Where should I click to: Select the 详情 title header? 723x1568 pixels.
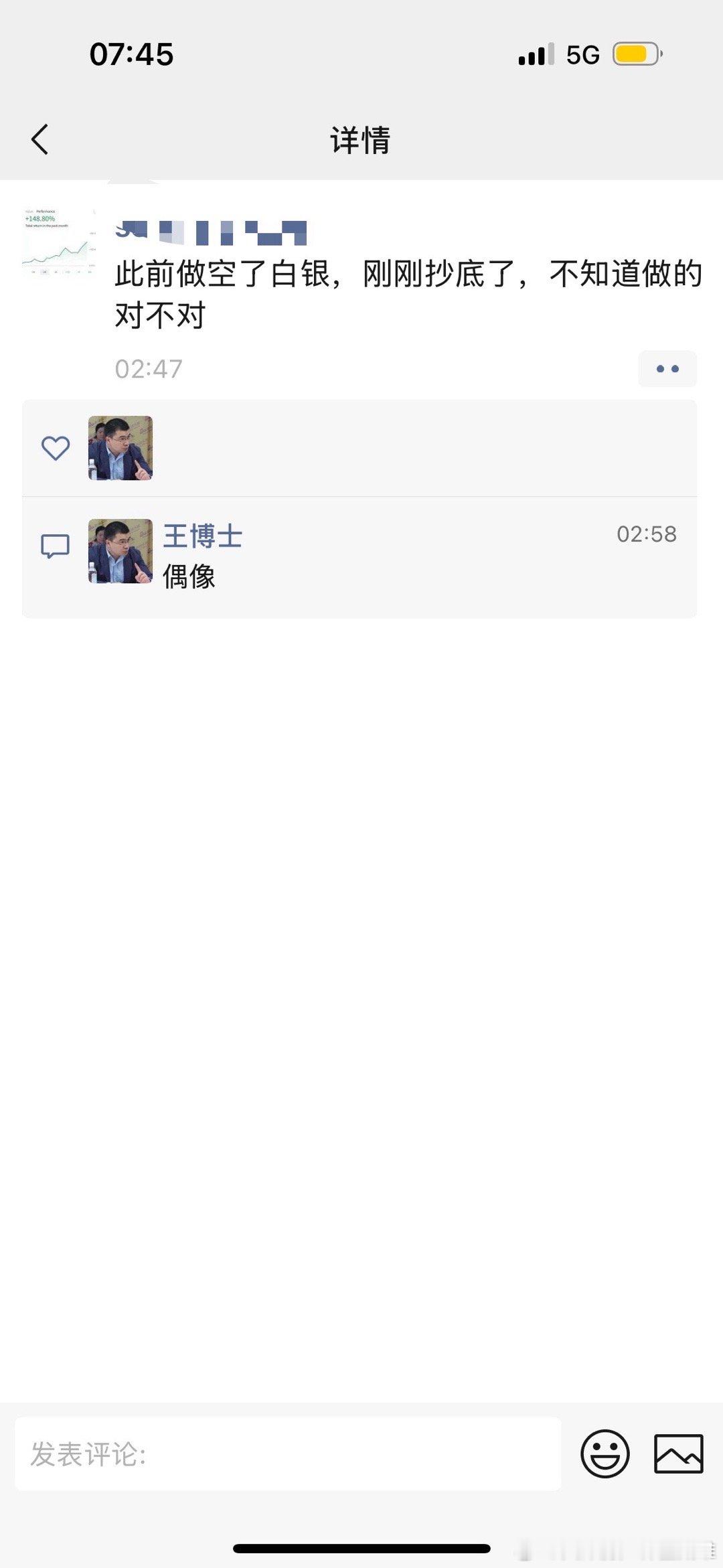[x=361, y=141]
